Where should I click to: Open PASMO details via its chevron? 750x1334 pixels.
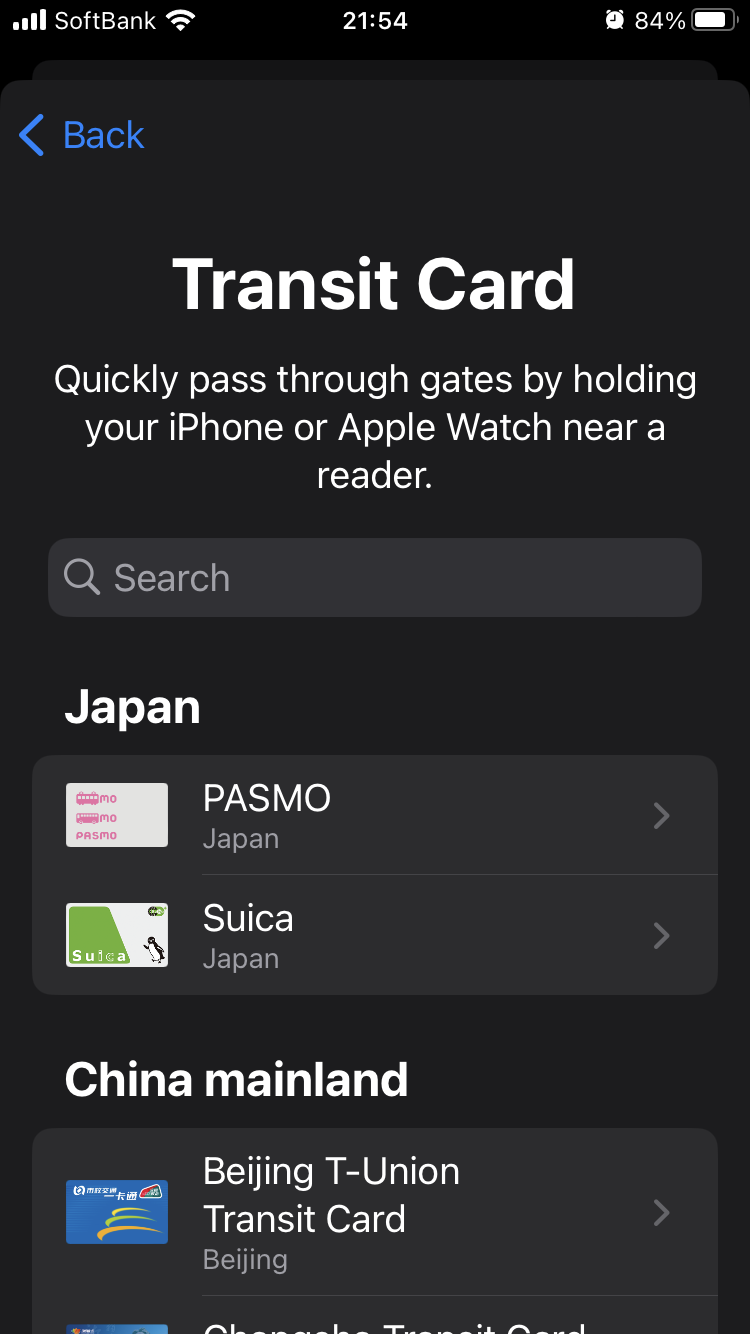point(661,815)
